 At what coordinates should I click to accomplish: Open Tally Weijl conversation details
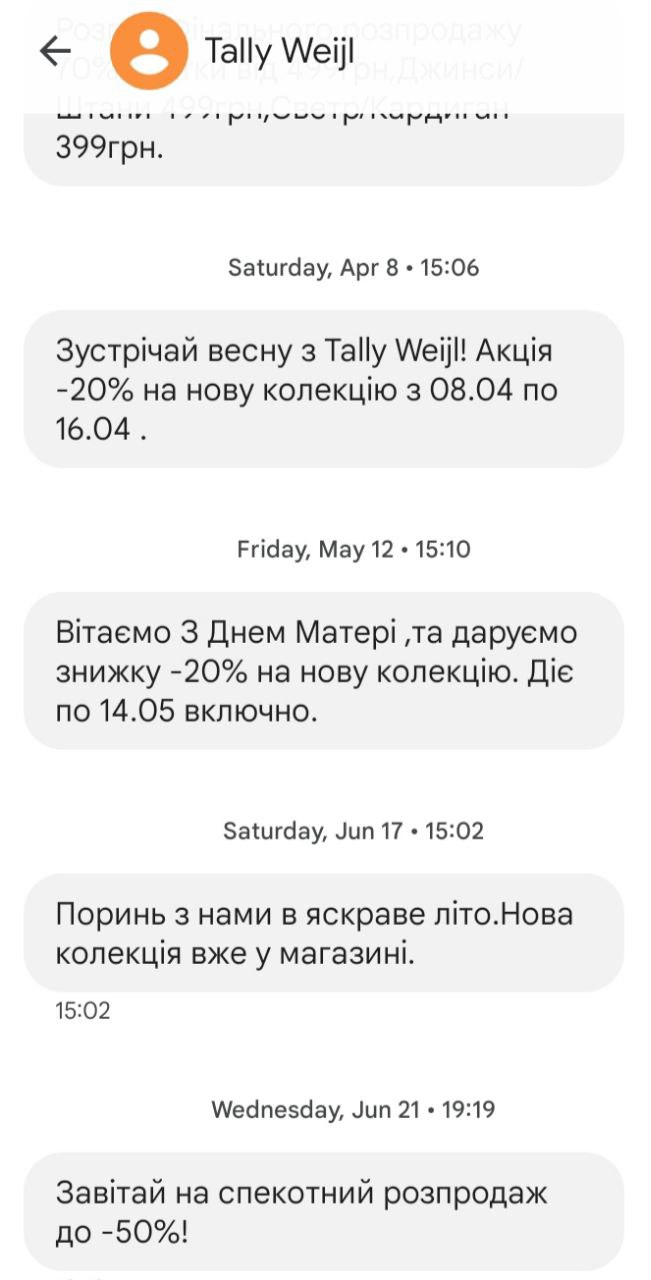tap(279, 51)
